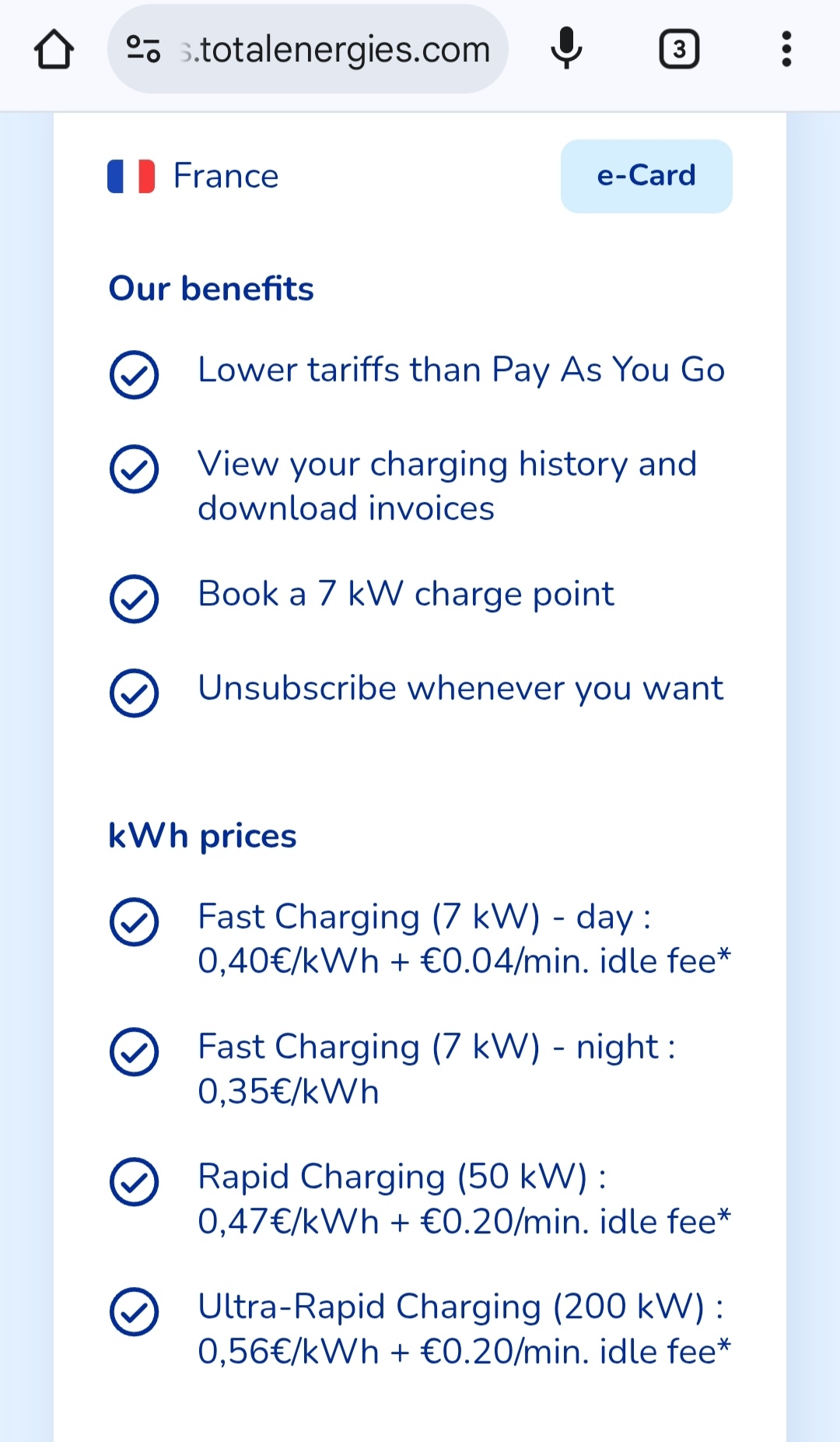Select the e-Card button
The width and height of the screenshot is (840, 1442).
[x=646, y=176]
